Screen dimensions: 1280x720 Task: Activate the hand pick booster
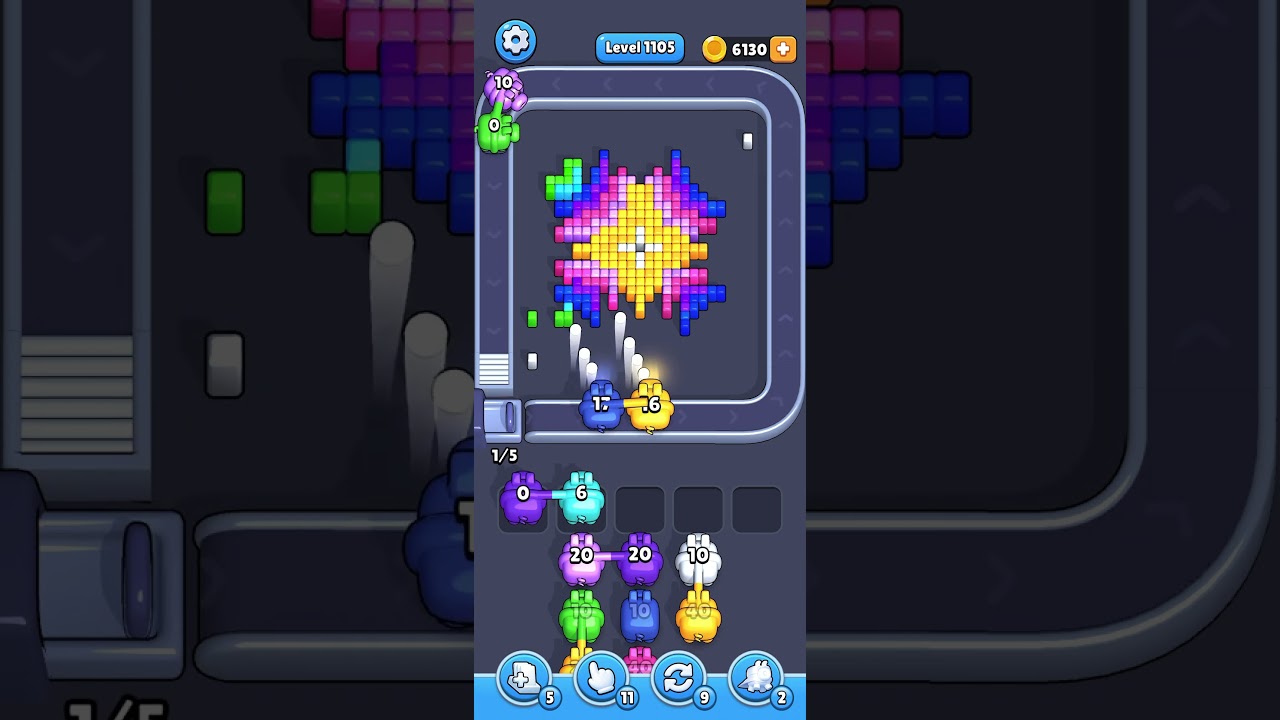pos(601,678)
